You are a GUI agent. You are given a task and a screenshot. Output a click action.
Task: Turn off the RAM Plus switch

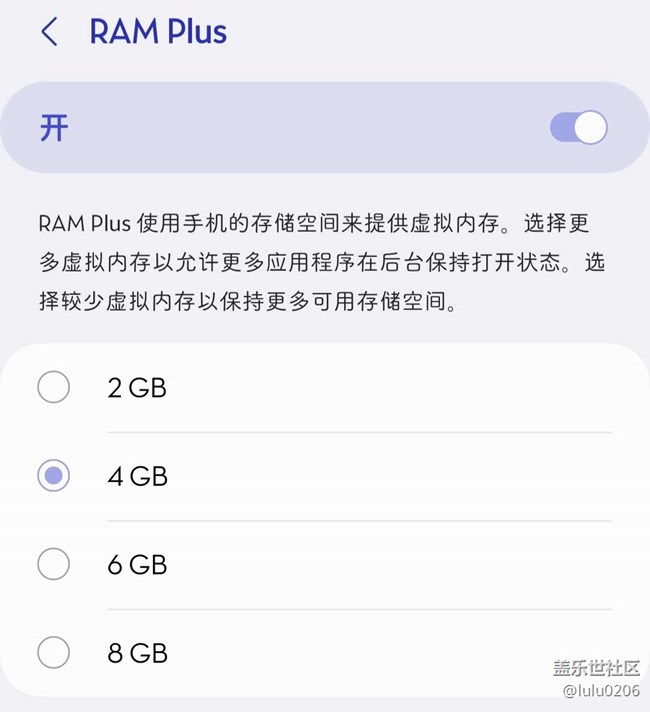pos(578,128)
